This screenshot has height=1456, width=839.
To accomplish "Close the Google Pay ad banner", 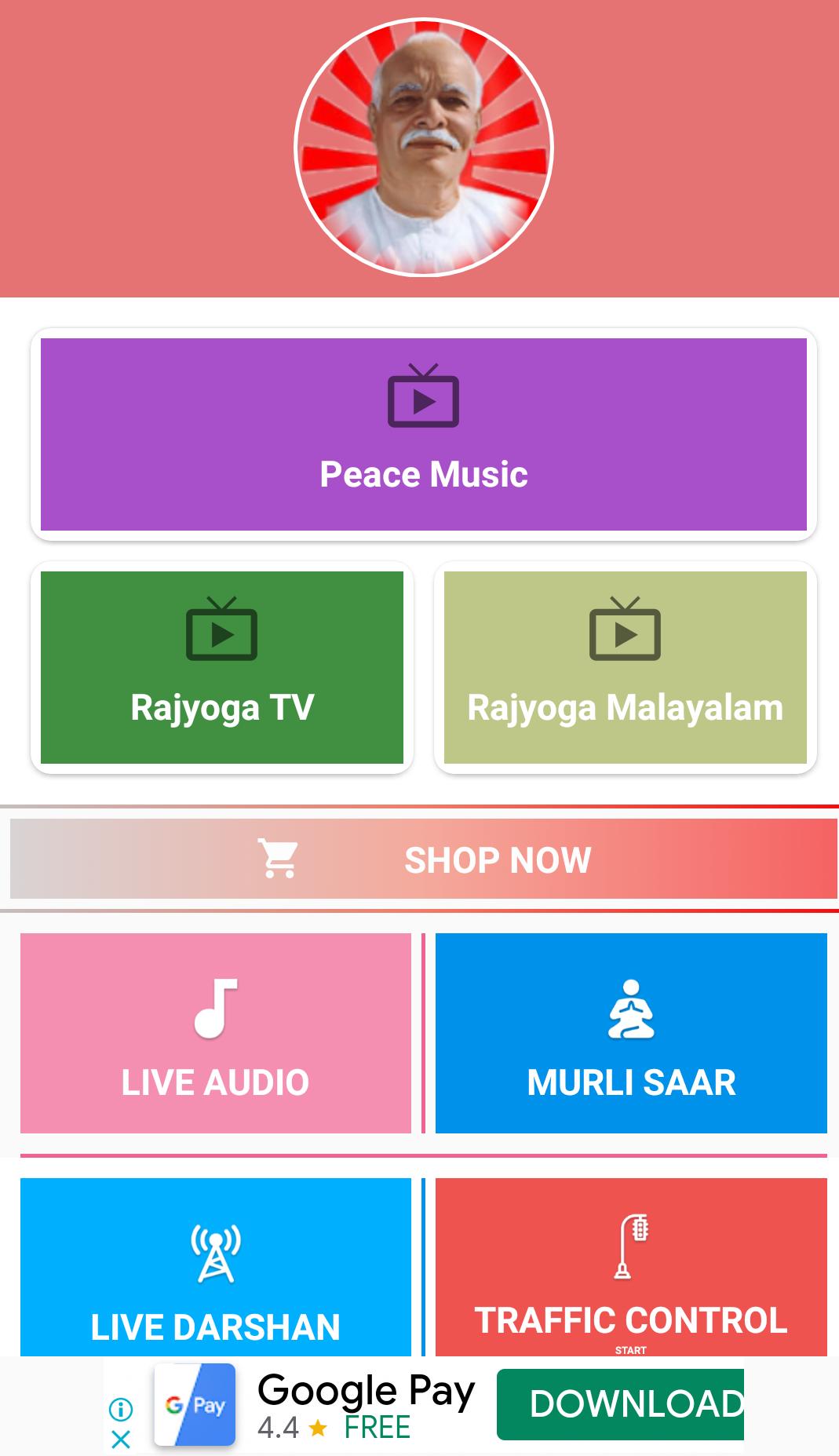I will tap(121, 1440).
